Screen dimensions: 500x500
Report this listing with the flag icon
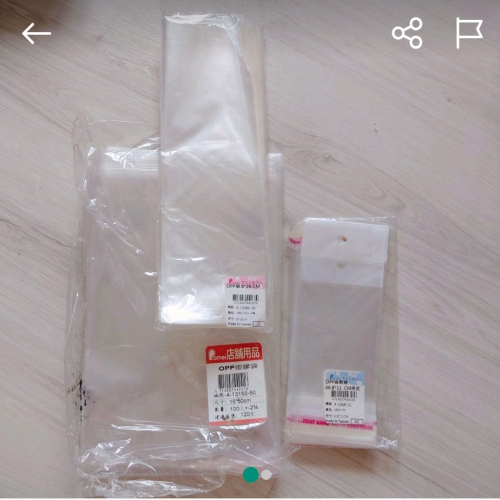(469, 33)
